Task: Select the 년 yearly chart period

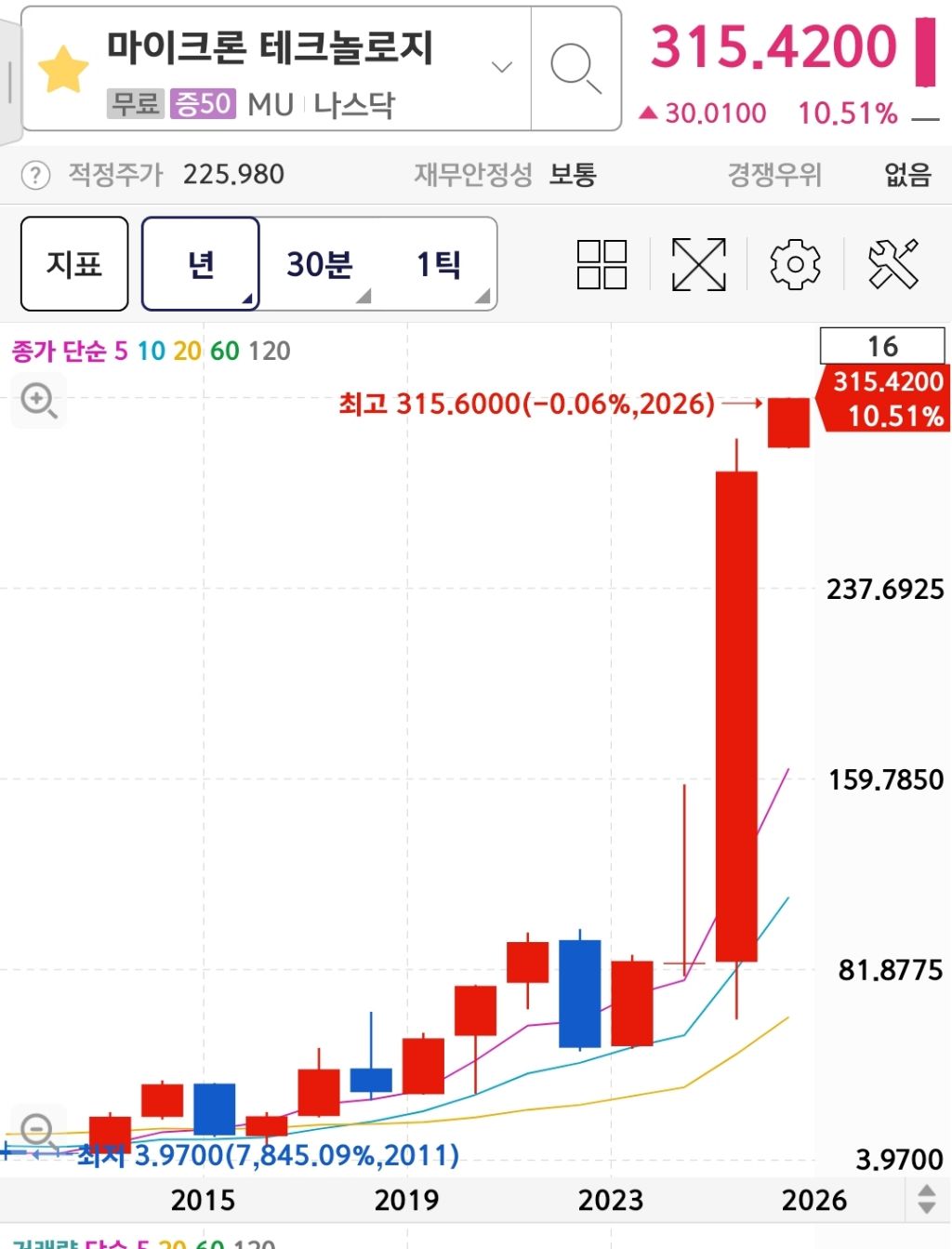Action: tap(201, 264)
